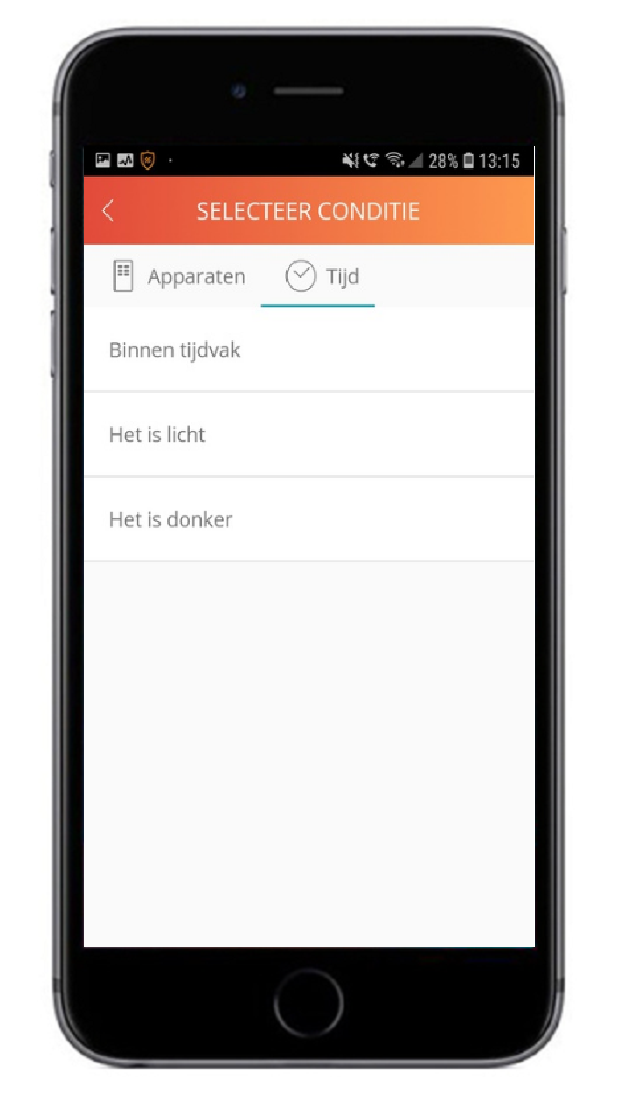Screen dimensions: 617x1100
Task: Choose the Binnen tijdvak condition
Action: coord(308,349)
